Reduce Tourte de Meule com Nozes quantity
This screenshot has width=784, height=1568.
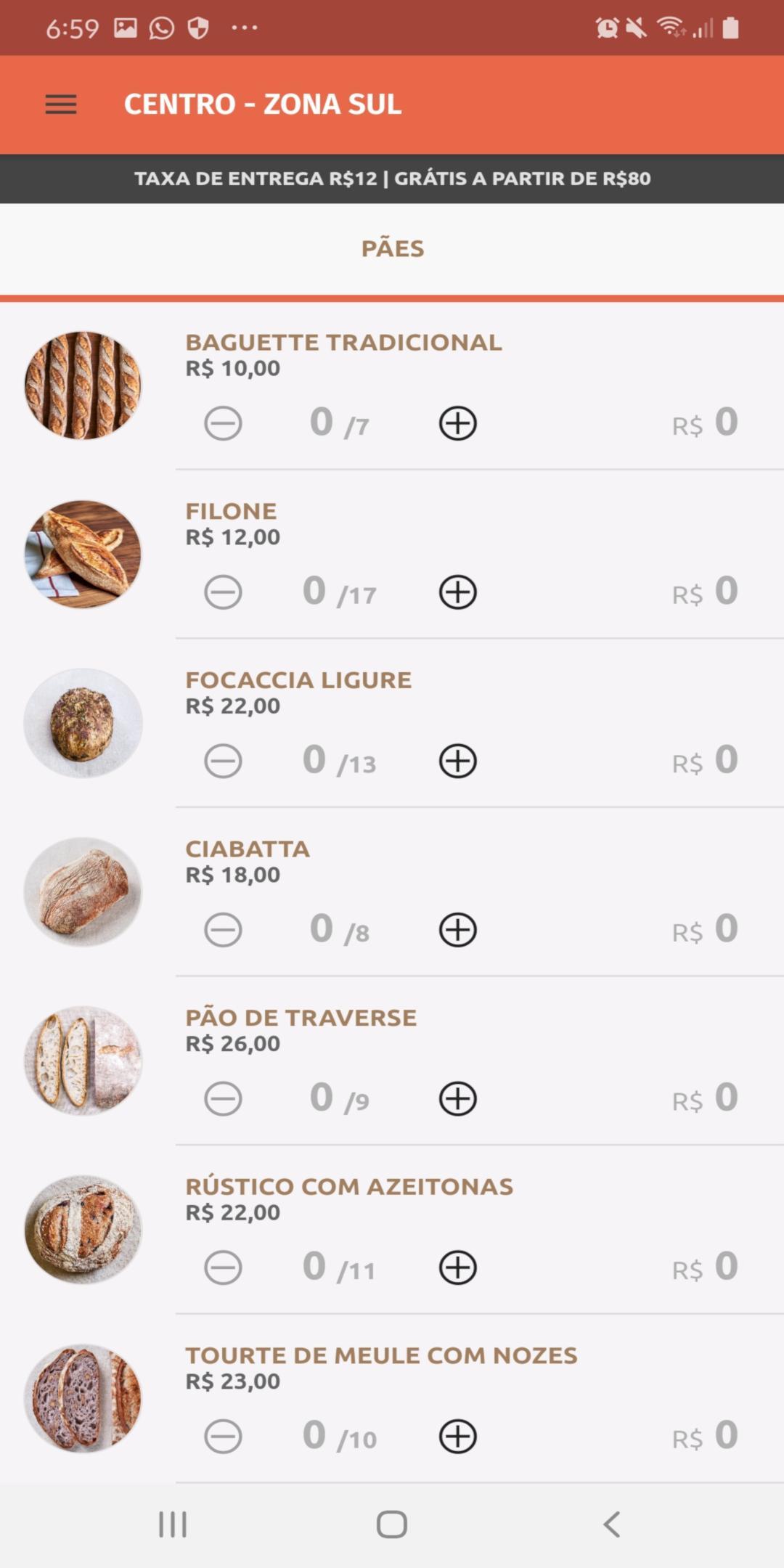point(223,1437)
